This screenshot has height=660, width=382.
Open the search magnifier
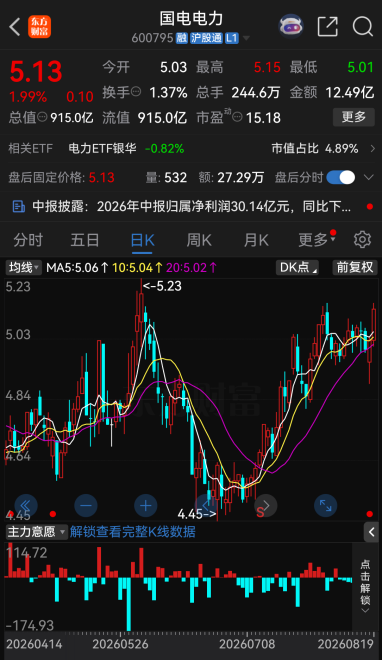point(362,27)
